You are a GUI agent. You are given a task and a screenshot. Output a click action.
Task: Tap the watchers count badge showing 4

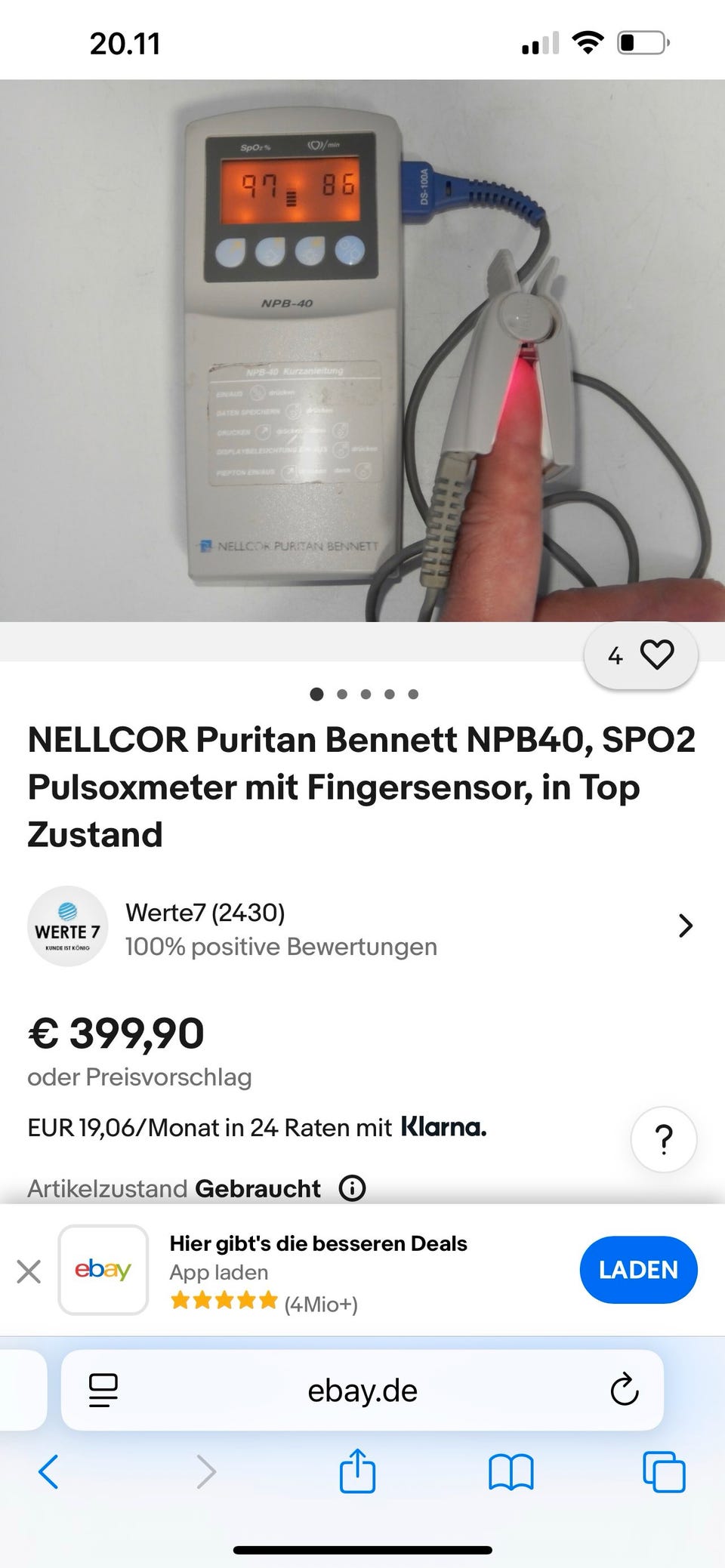(615, 655)
